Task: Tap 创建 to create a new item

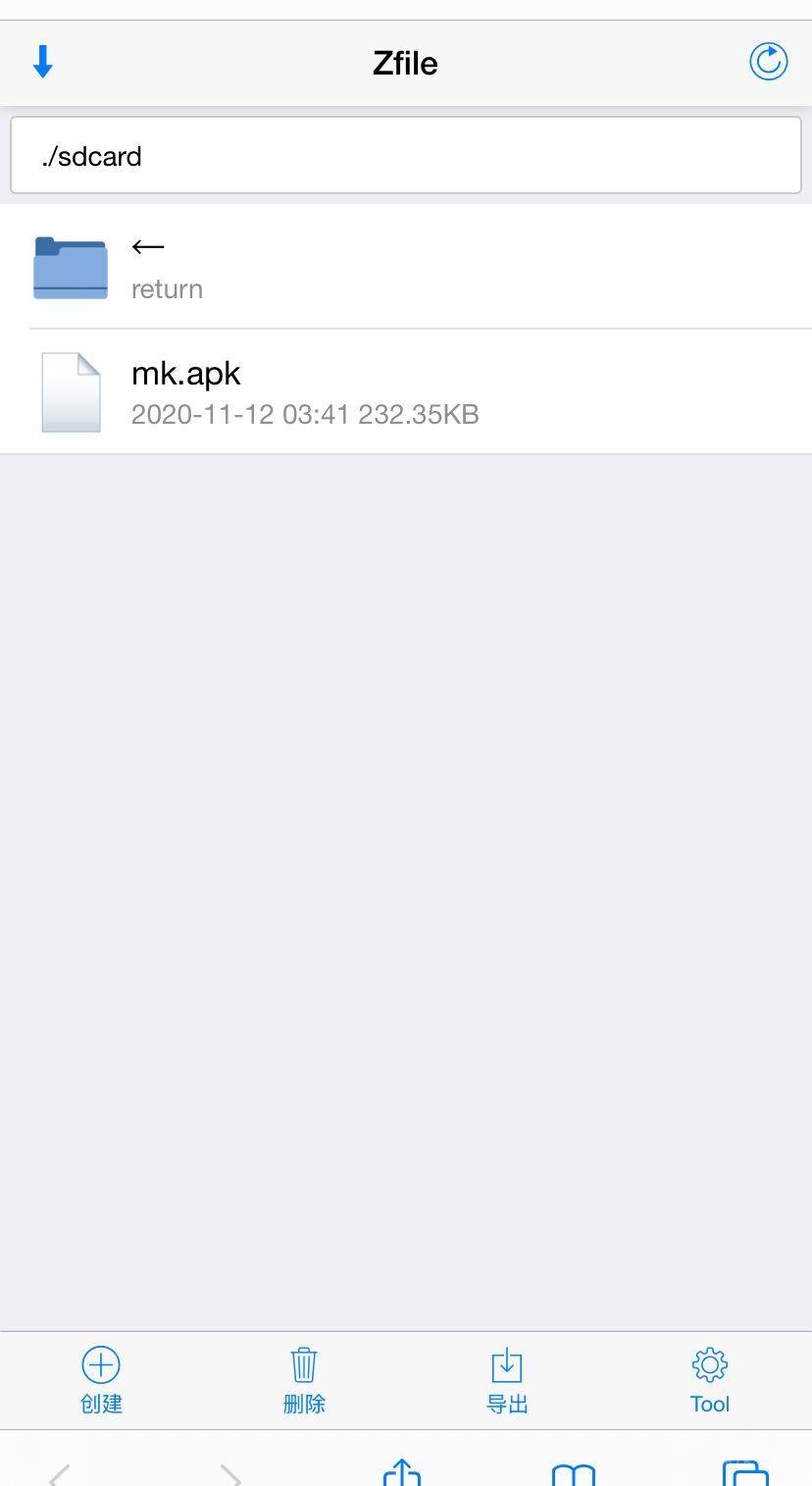Action: [101, 1380]
